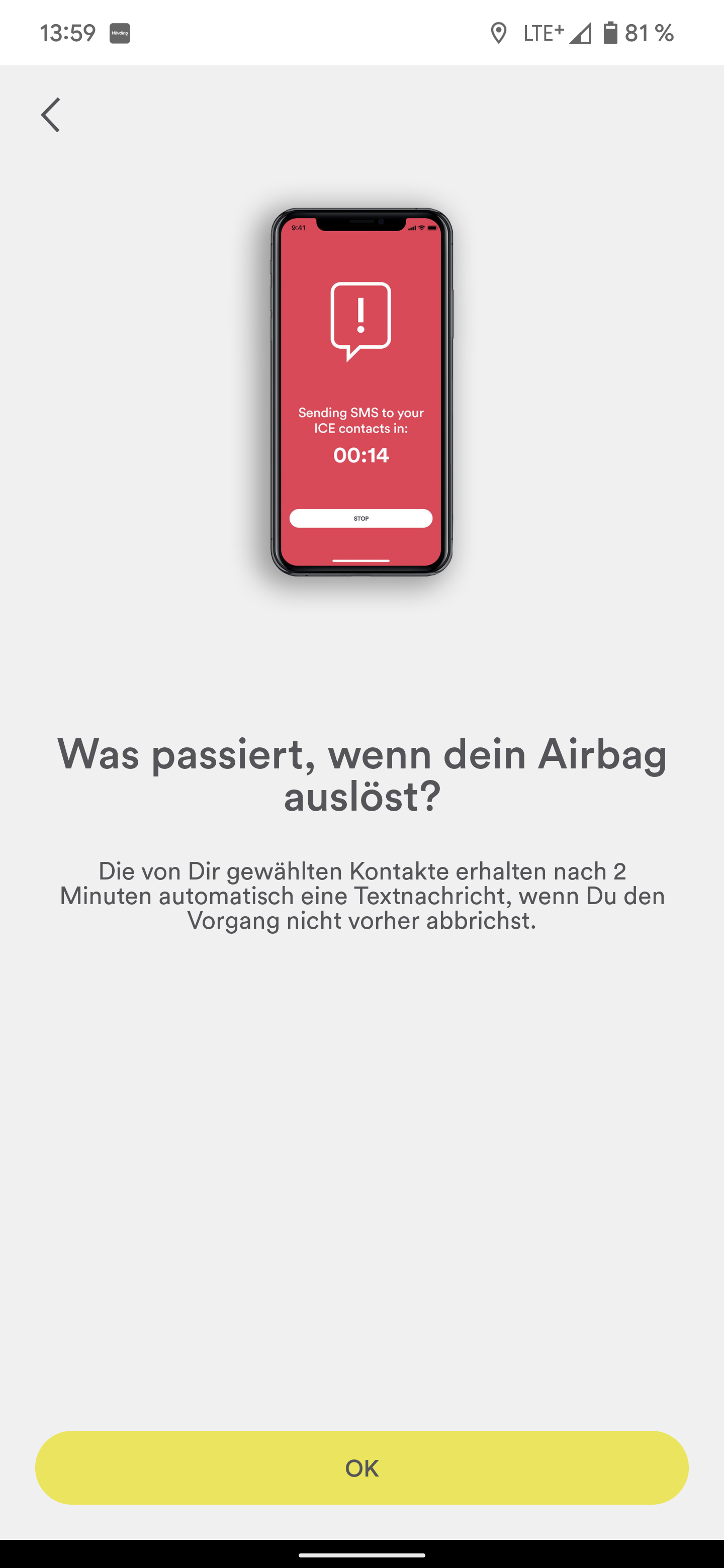Confirm with the yellow OK button
724x1568 pixels.
pos(361,1467)
